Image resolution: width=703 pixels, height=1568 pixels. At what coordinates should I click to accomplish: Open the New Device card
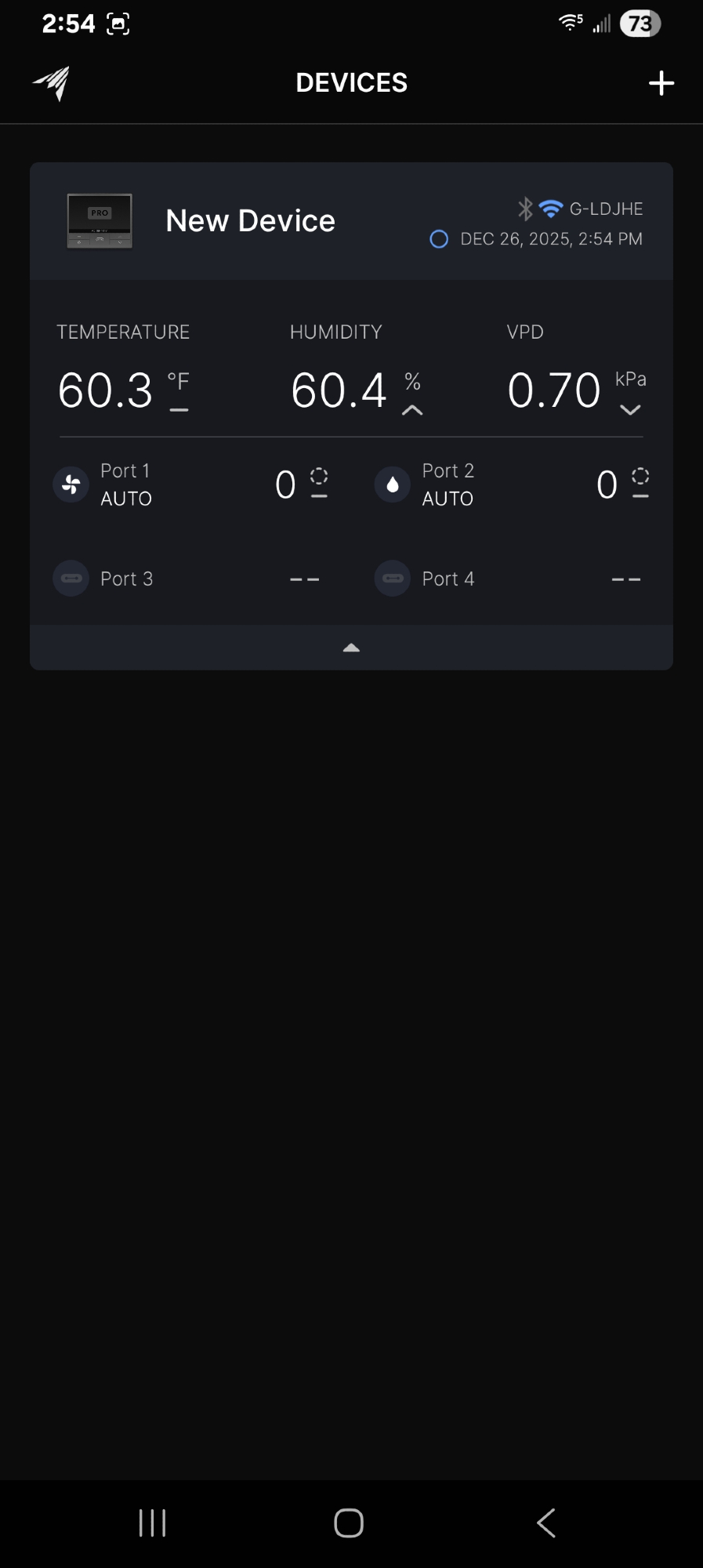250,221
